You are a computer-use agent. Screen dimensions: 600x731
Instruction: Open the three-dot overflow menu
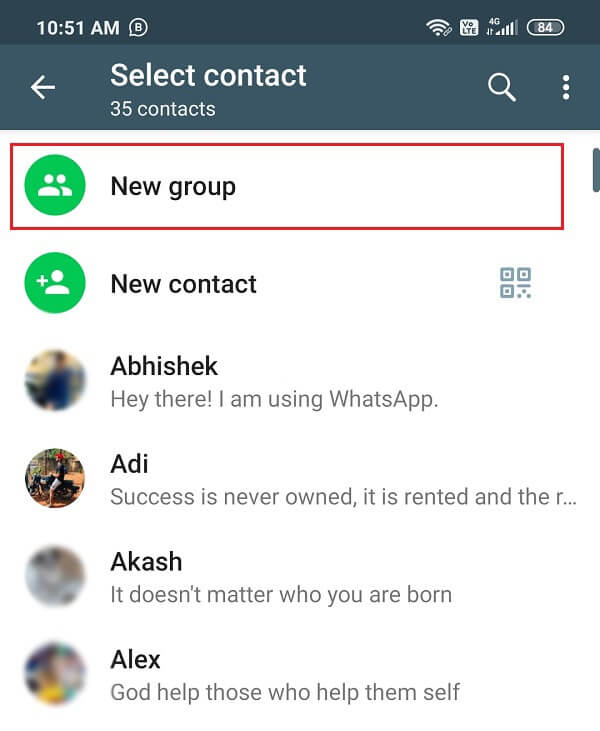point(565,88)
